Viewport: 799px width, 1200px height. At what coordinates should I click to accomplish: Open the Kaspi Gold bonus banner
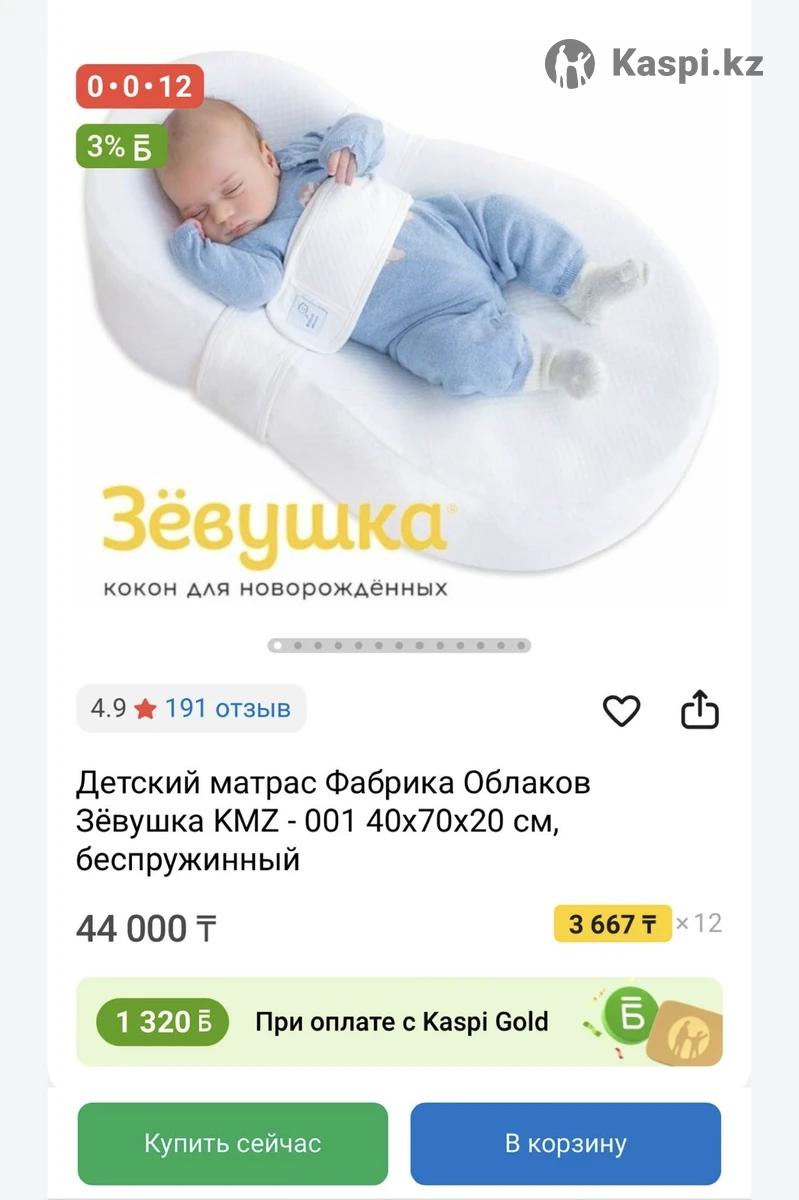(x=399, y=1021)
